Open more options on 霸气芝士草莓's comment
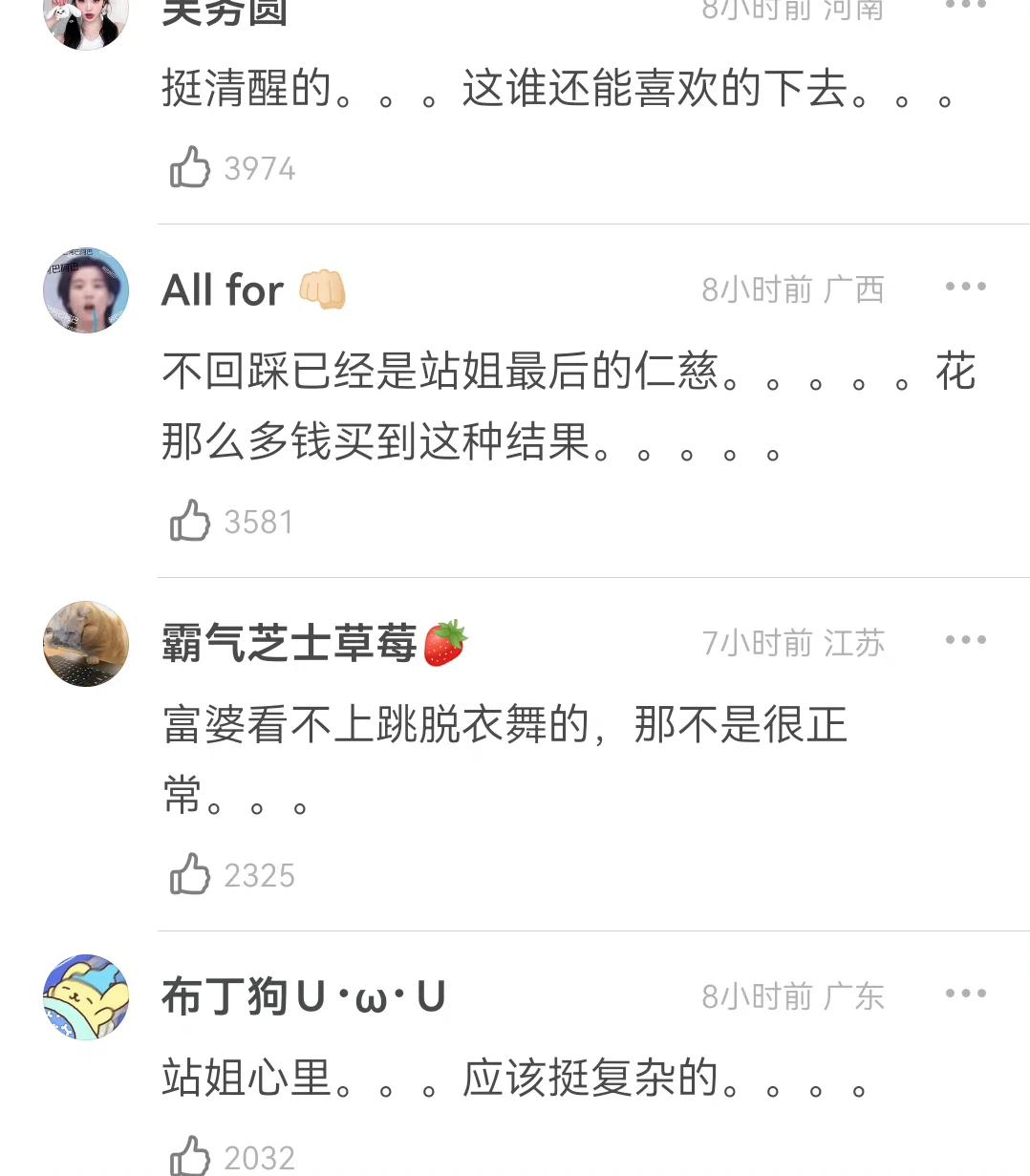Screen dimensions: 1030x1176 point(965,640)
